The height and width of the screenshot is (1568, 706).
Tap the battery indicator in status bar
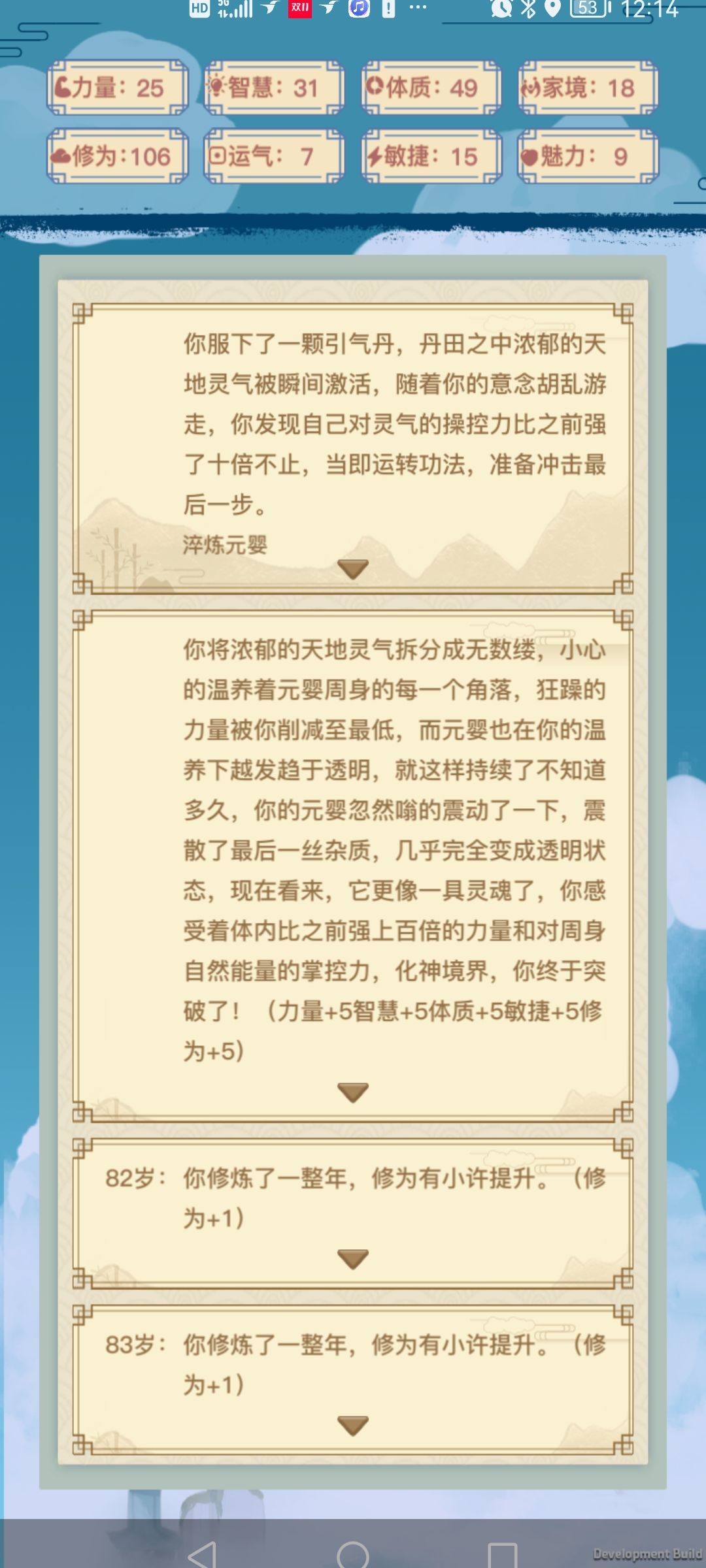[587, 10]
